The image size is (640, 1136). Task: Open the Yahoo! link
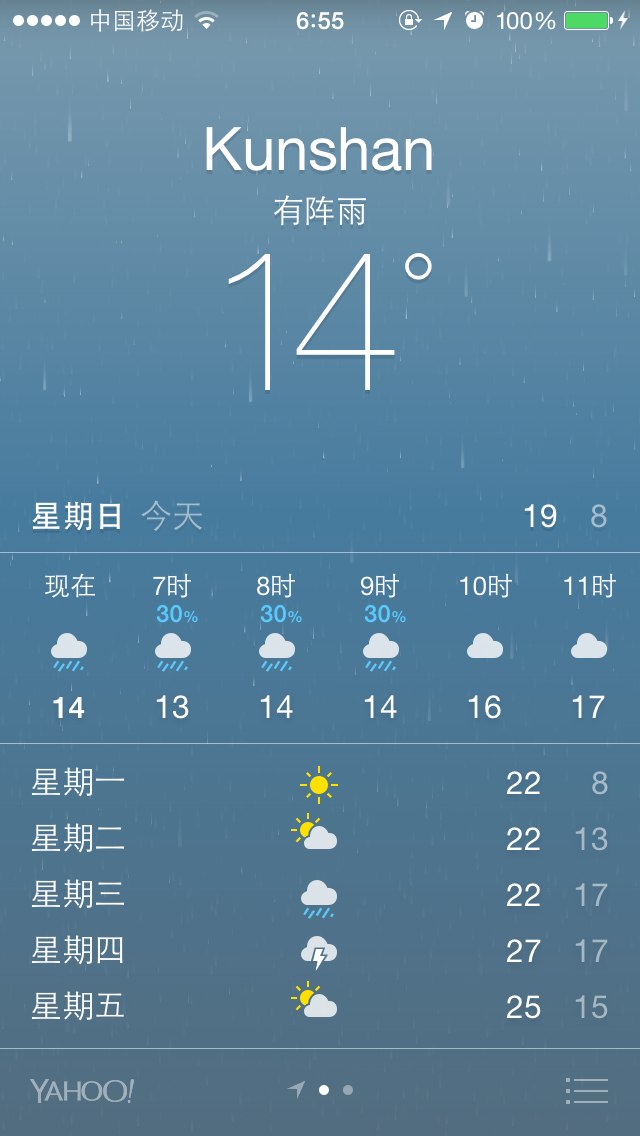click(82, 1090)
